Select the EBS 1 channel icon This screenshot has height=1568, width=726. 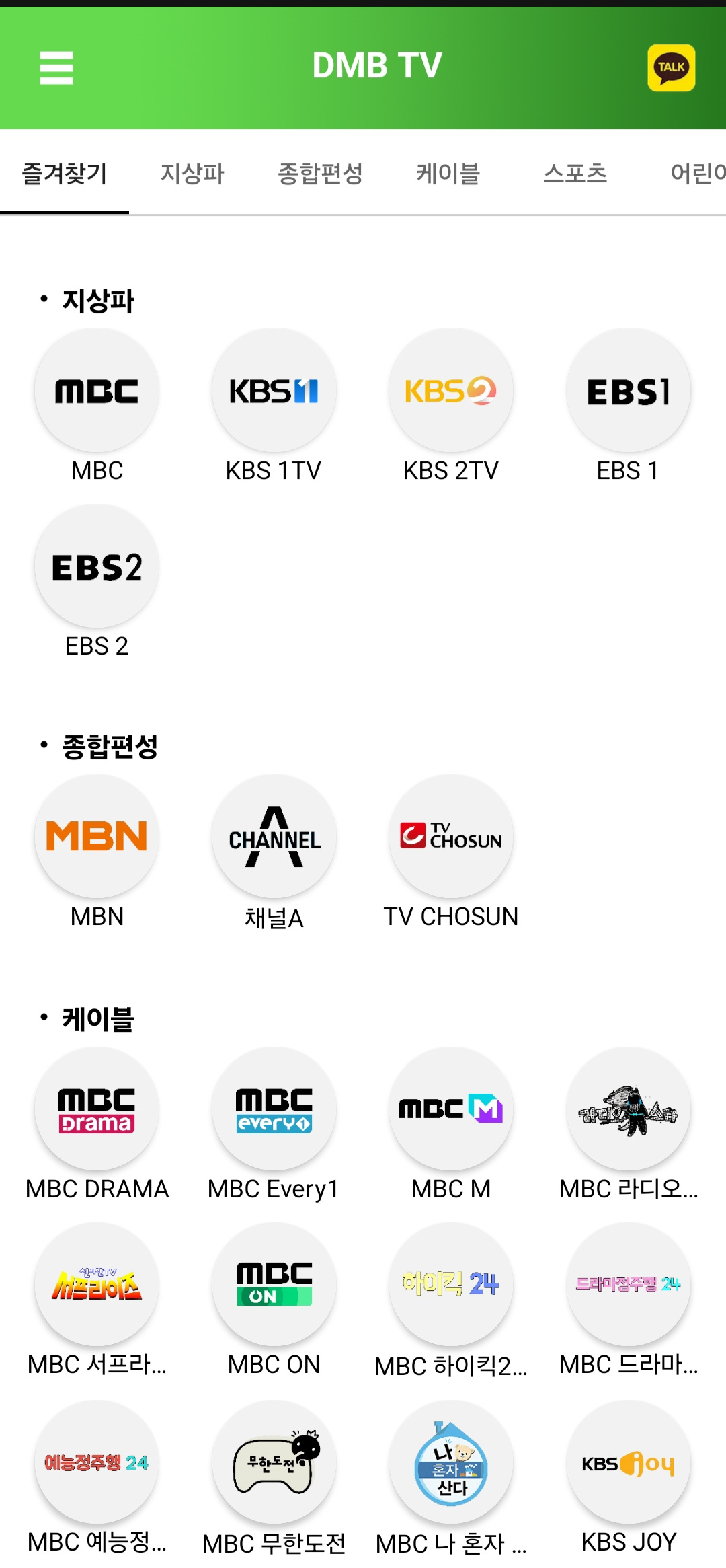click(x=628, y=390)
